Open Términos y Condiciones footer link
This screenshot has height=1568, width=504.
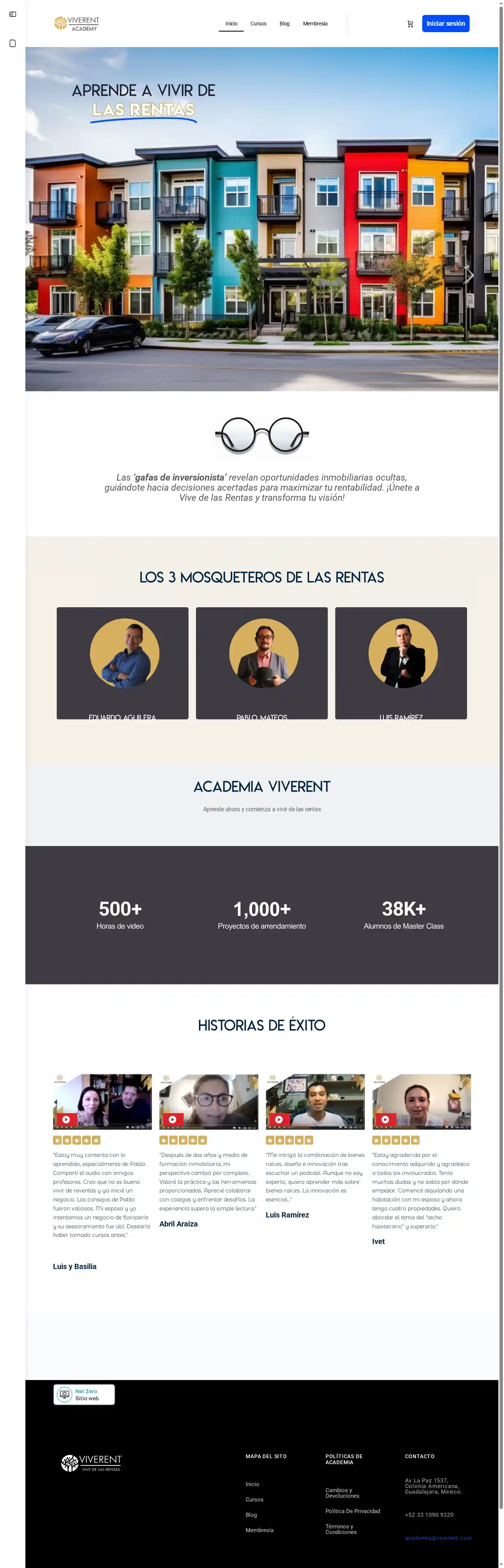340,1529
